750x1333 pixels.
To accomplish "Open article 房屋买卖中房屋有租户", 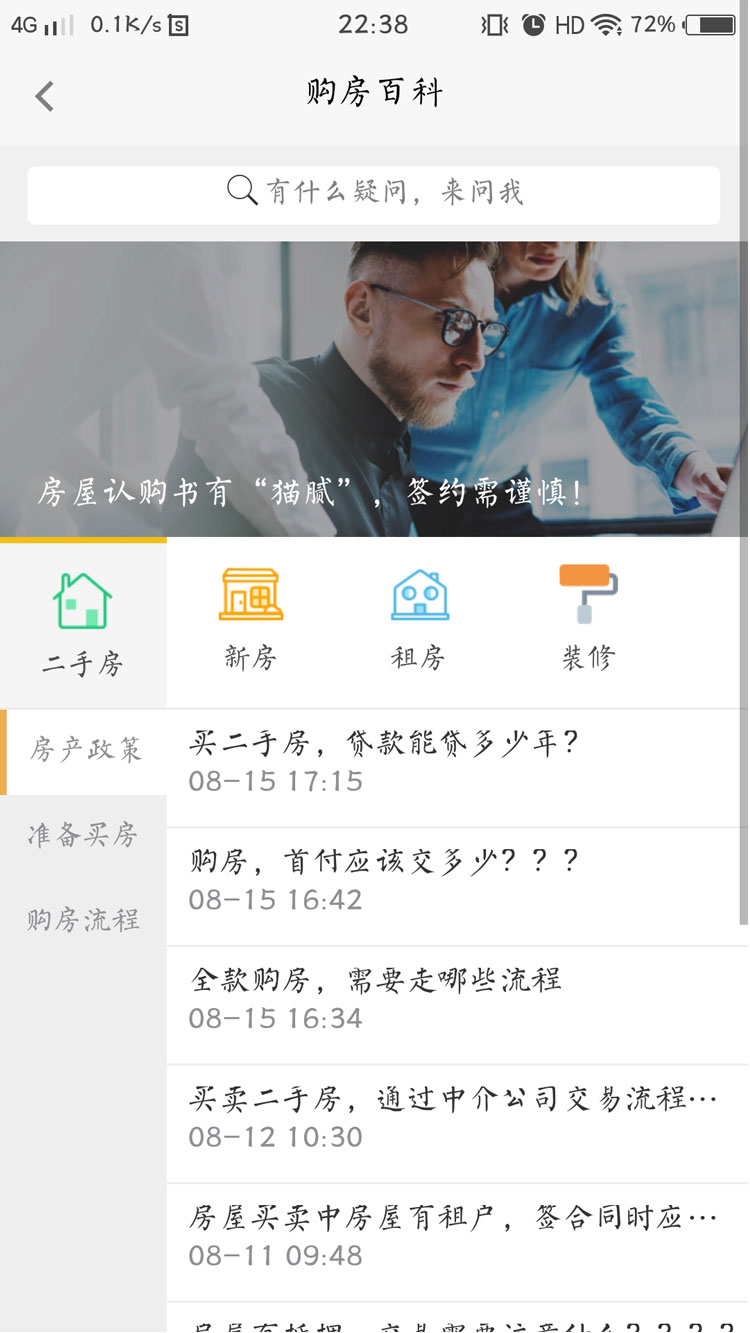I will pos(456,1236).
